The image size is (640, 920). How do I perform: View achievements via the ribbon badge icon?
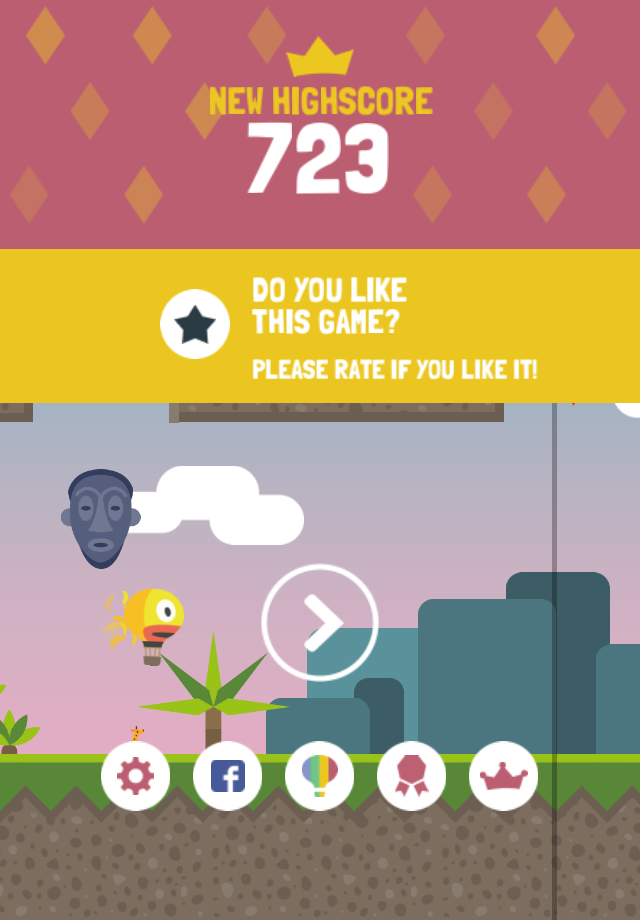tap(412, 776)
